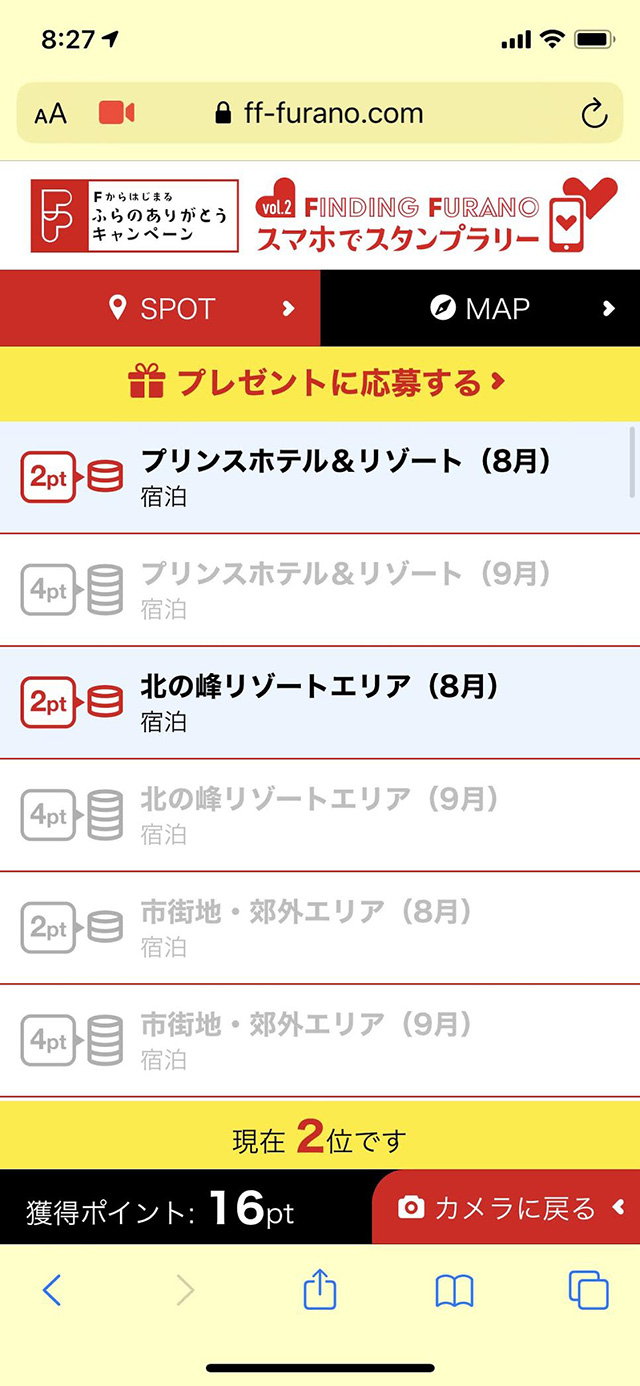640x1386 pixels.
Task: Open プリンスホテル&リゾート (8月) row
Action: coord(320,477)
